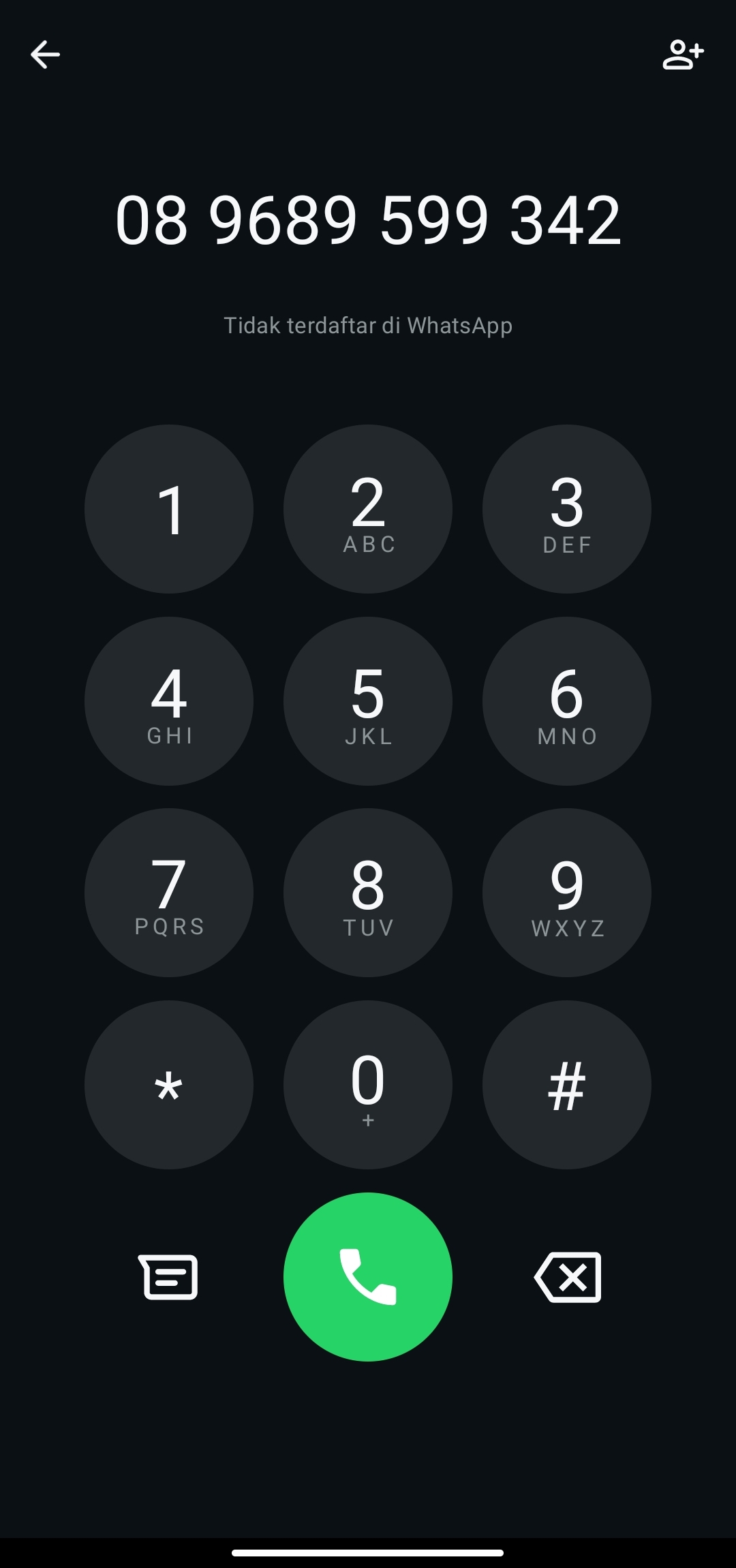Dial digit 4 GHI
This screenshot has height=1568, width=736.
point(169,701)
